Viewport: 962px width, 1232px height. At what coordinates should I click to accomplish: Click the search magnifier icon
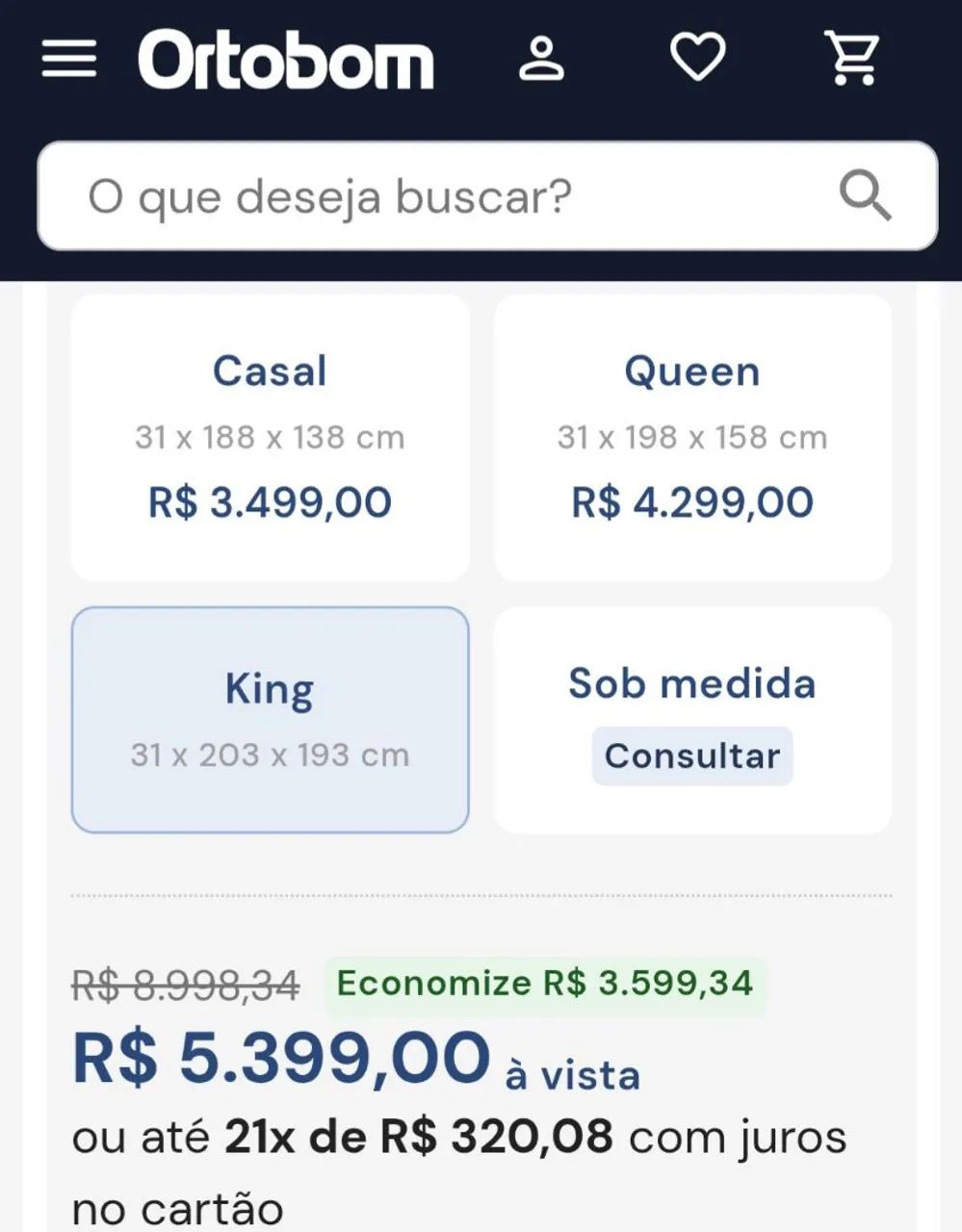866,195
